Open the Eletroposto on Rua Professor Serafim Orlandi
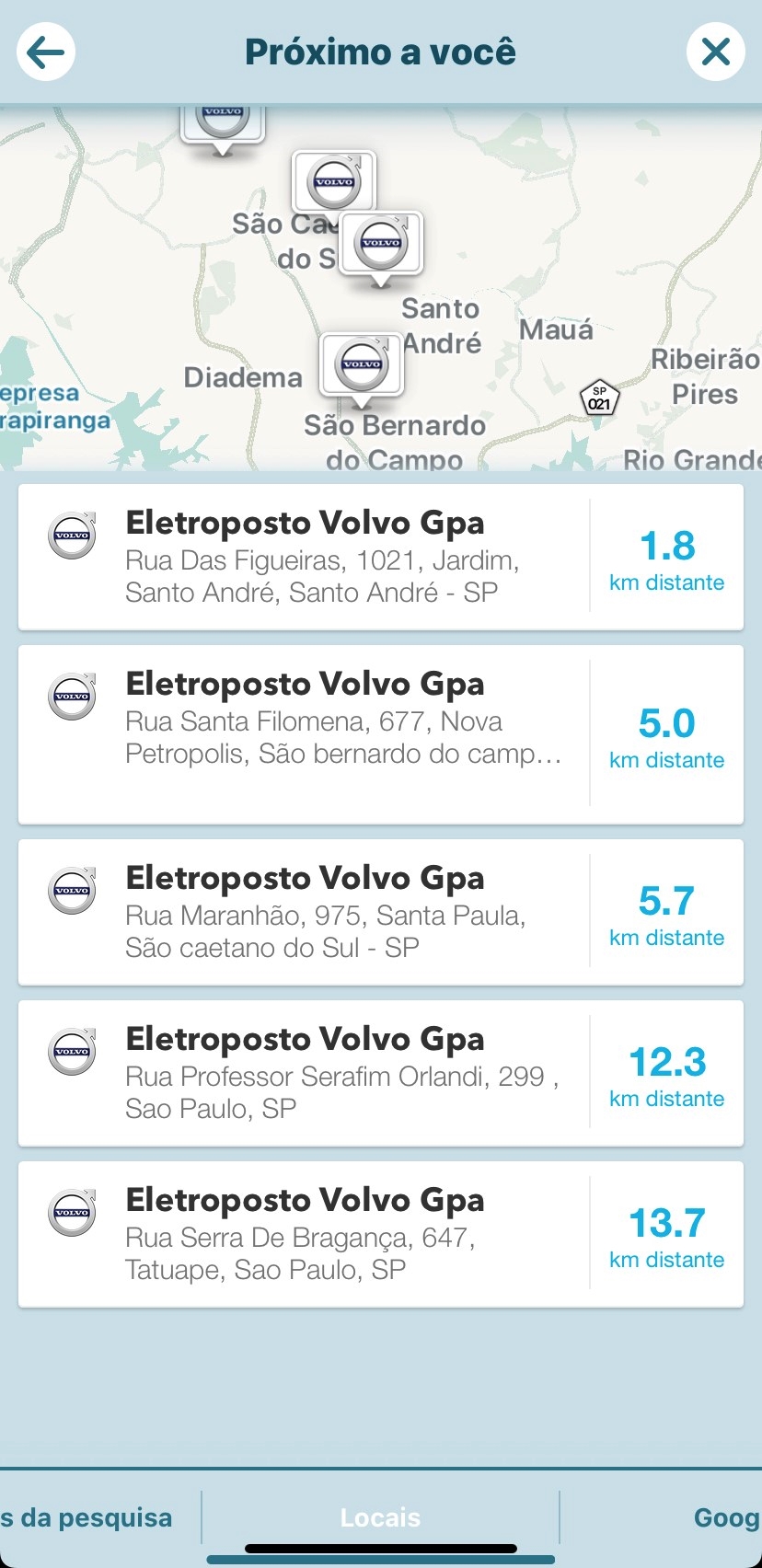 350,1072
